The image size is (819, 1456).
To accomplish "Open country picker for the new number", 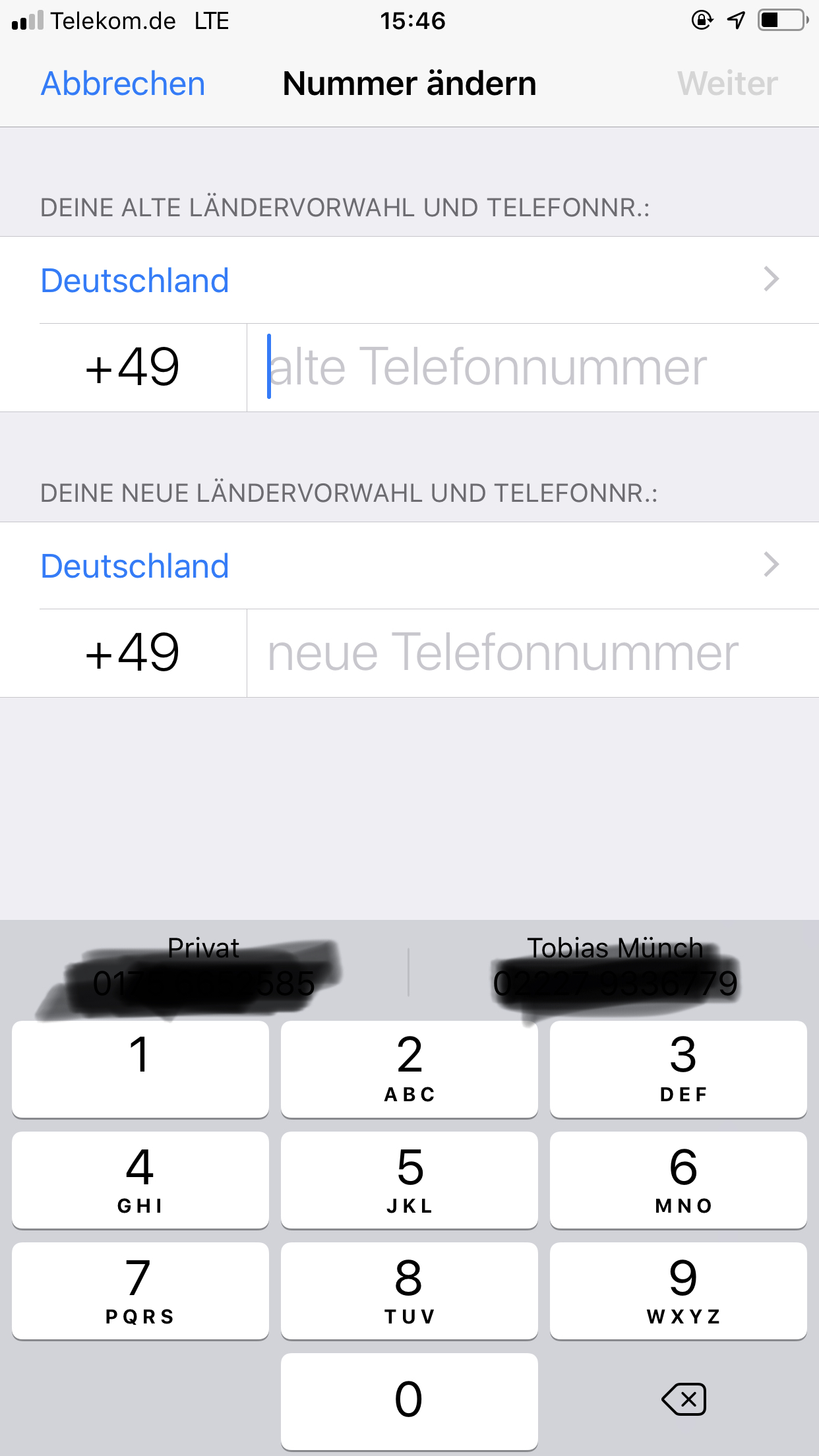I will (409, 566).
